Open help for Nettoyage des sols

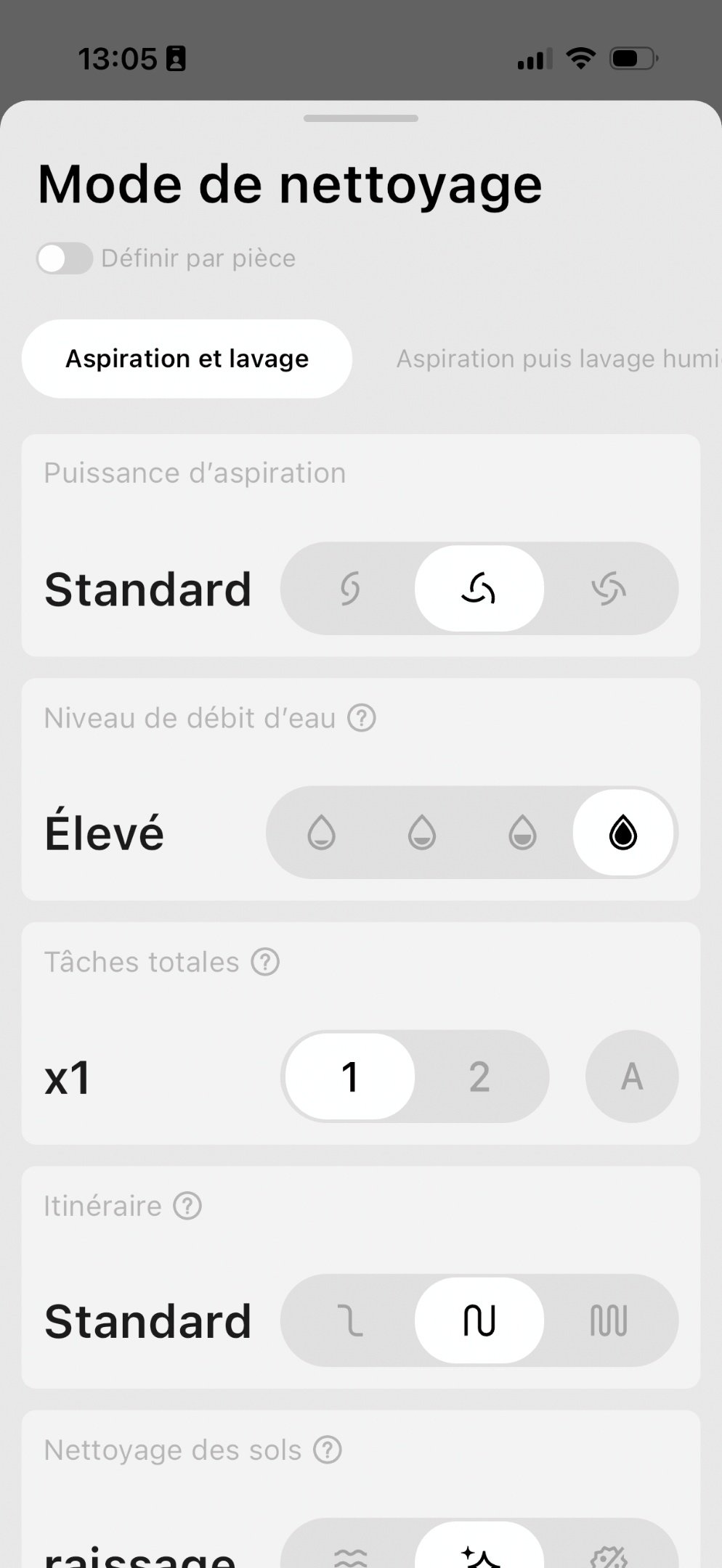[328, 1450]
